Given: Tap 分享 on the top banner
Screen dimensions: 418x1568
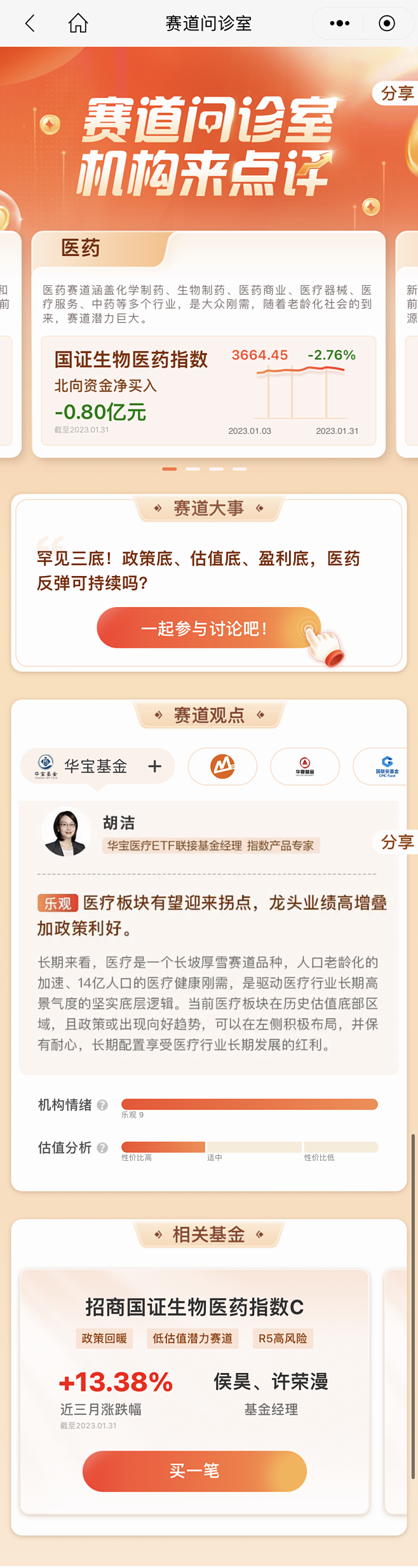Looking at the screenshot, I should 396,93.
